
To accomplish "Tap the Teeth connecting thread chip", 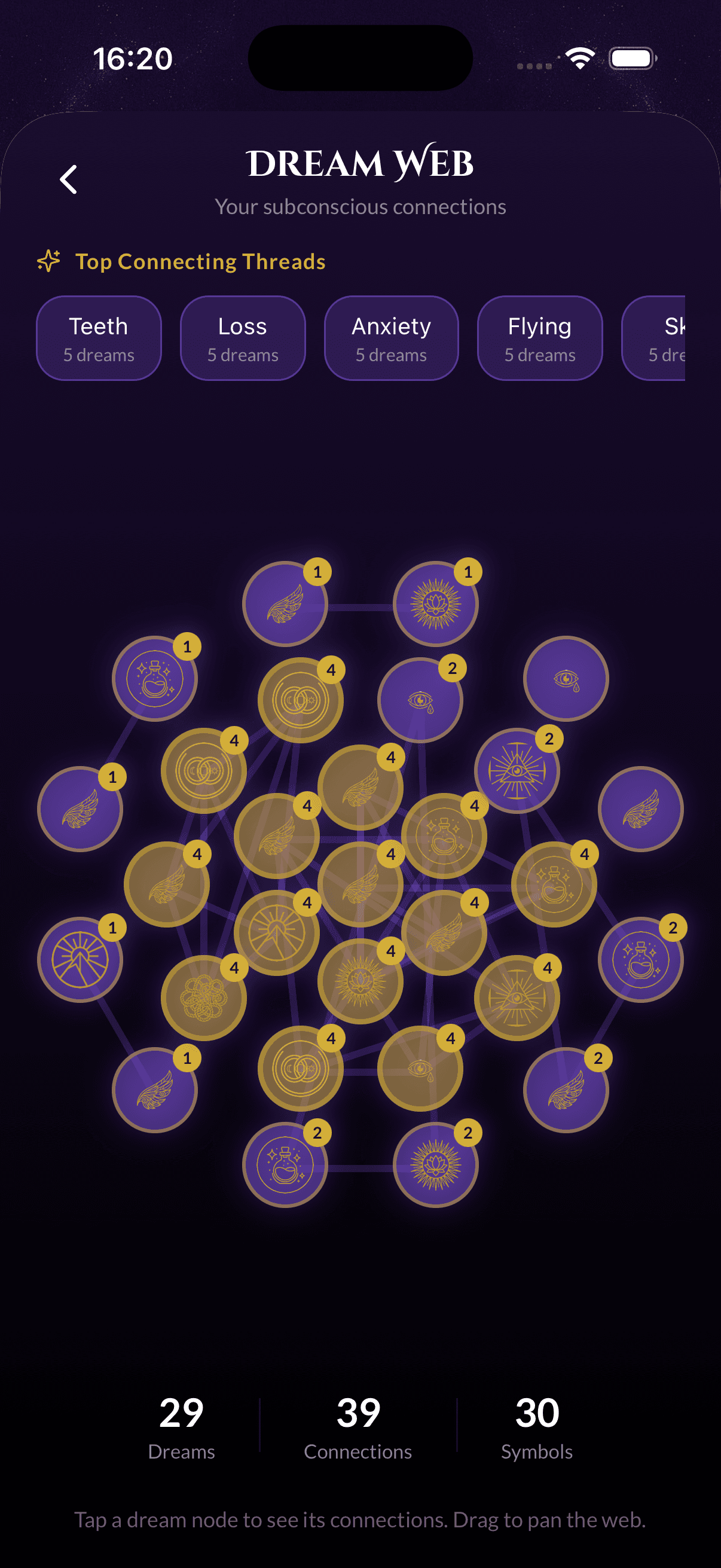I will click(x=99, y=338).
